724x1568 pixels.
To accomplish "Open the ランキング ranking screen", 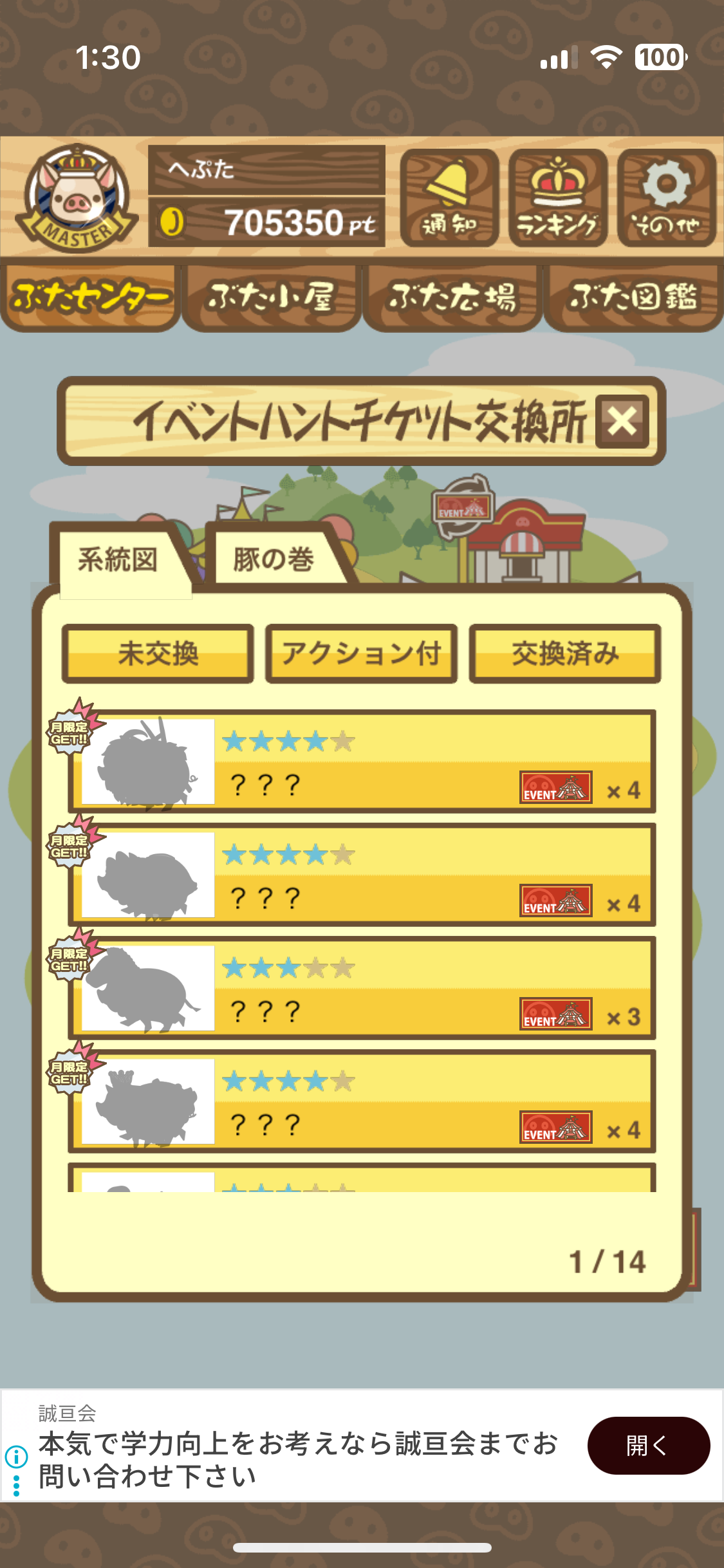I will [x=557, y=198].
